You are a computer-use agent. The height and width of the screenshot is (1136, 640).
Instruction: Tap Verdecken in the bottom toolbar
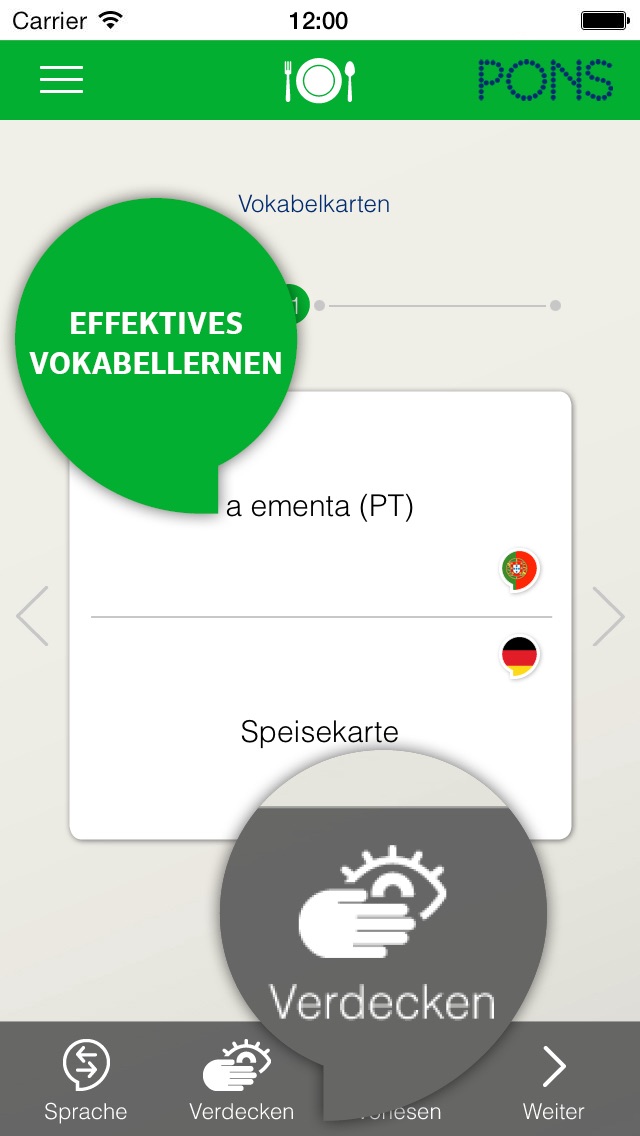point(241,1080)
